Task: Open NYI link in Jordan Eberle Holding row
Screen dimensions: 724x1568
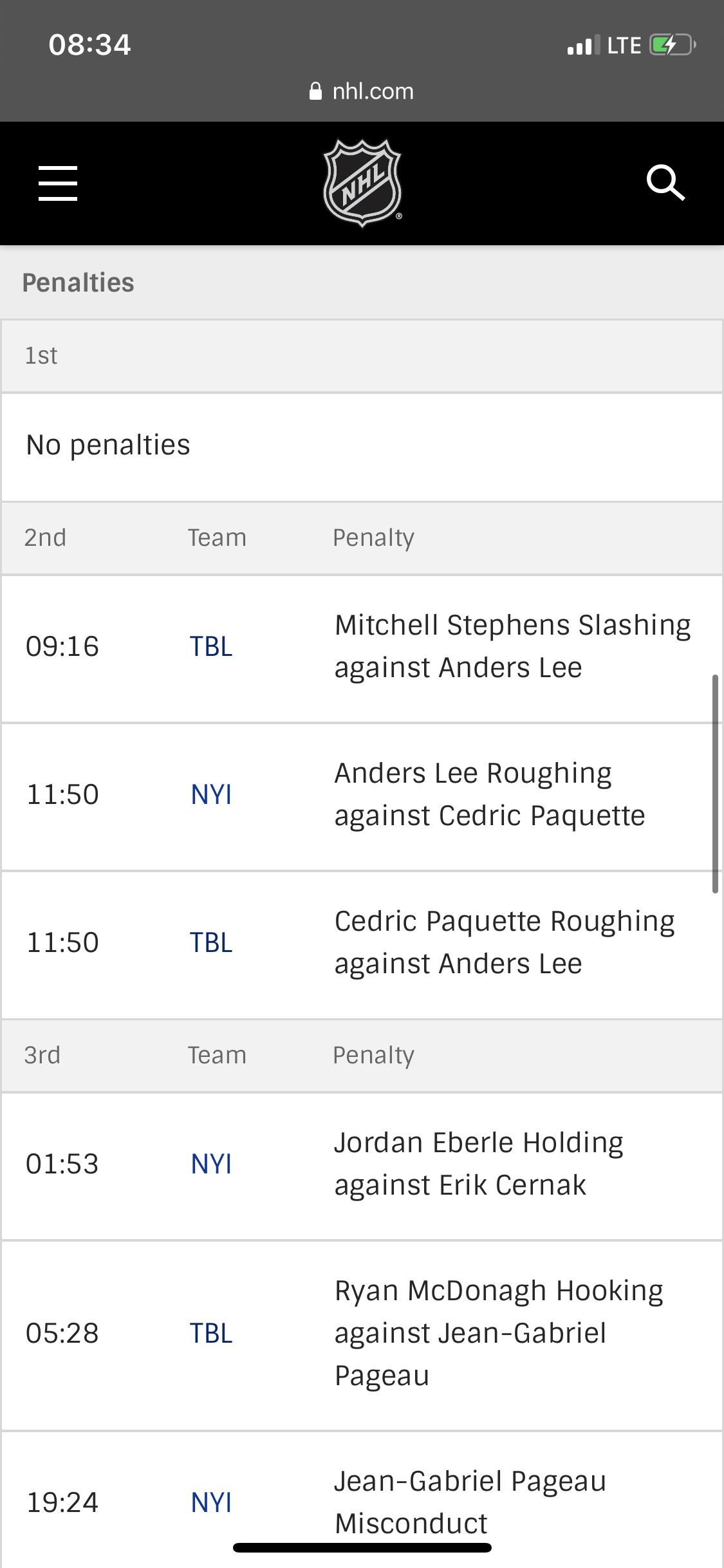Action: [211, 1164]
